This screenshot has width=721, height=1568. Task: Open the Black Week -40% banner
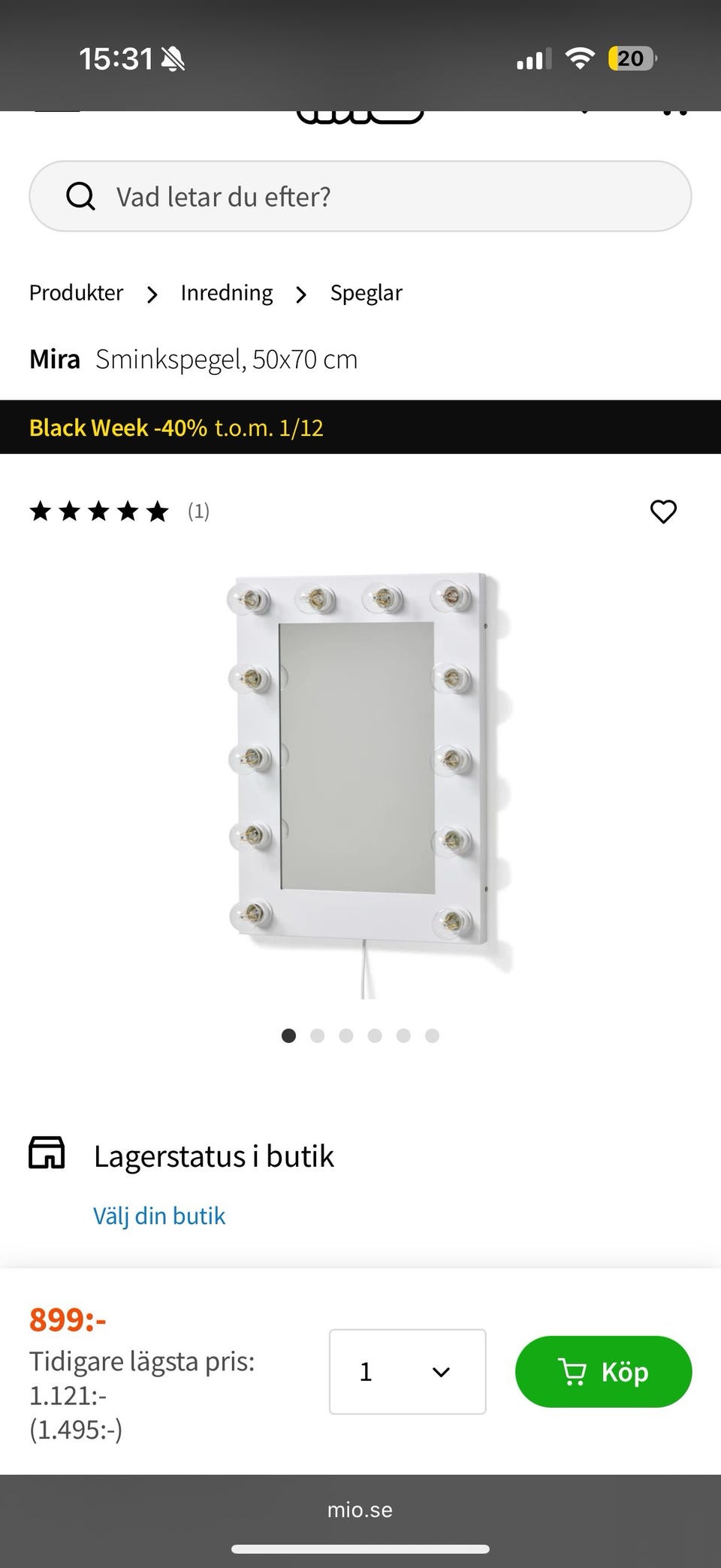click(176, 427)
